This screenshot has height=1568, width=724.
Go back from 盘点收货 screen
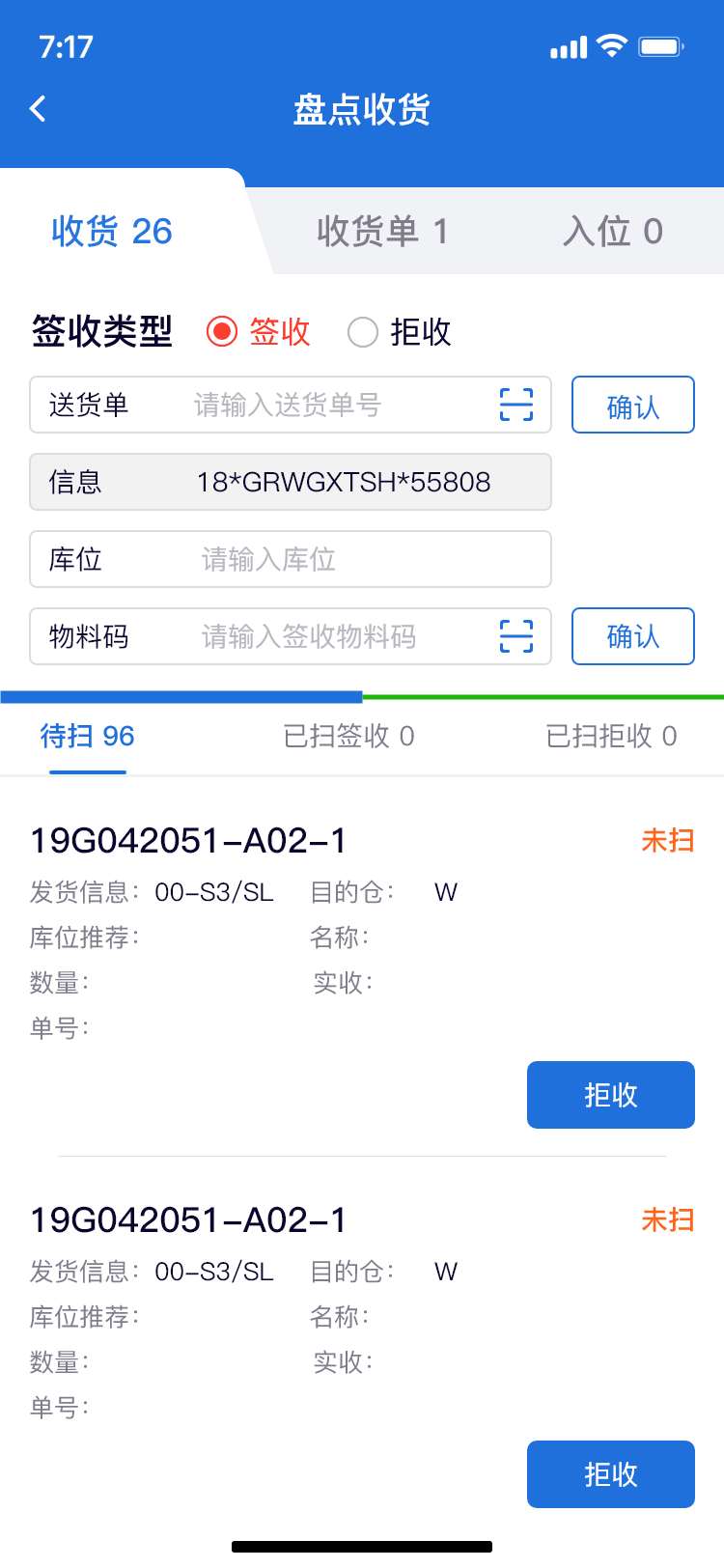pyautogui.click(x=39, y=109)
